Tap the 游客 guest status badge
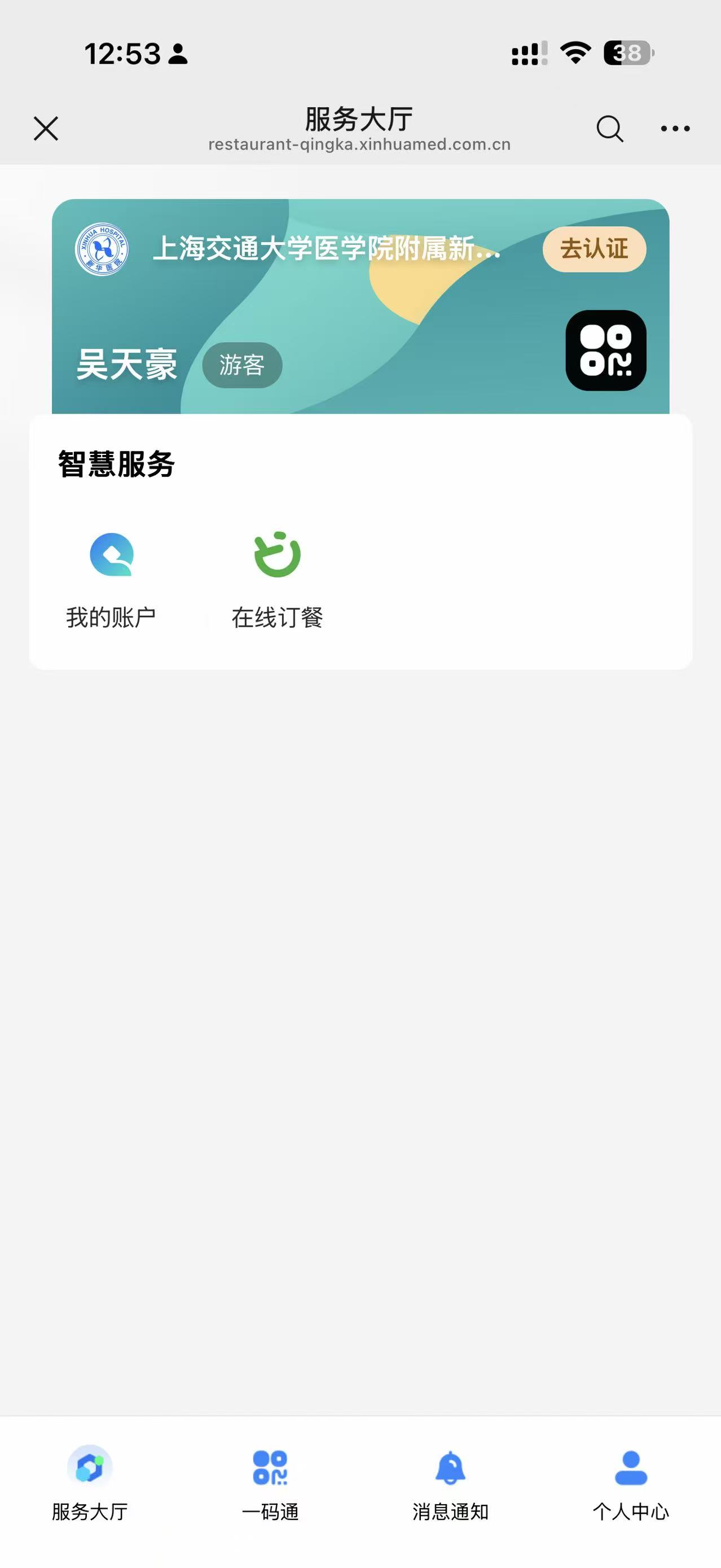 click(242, 364)
